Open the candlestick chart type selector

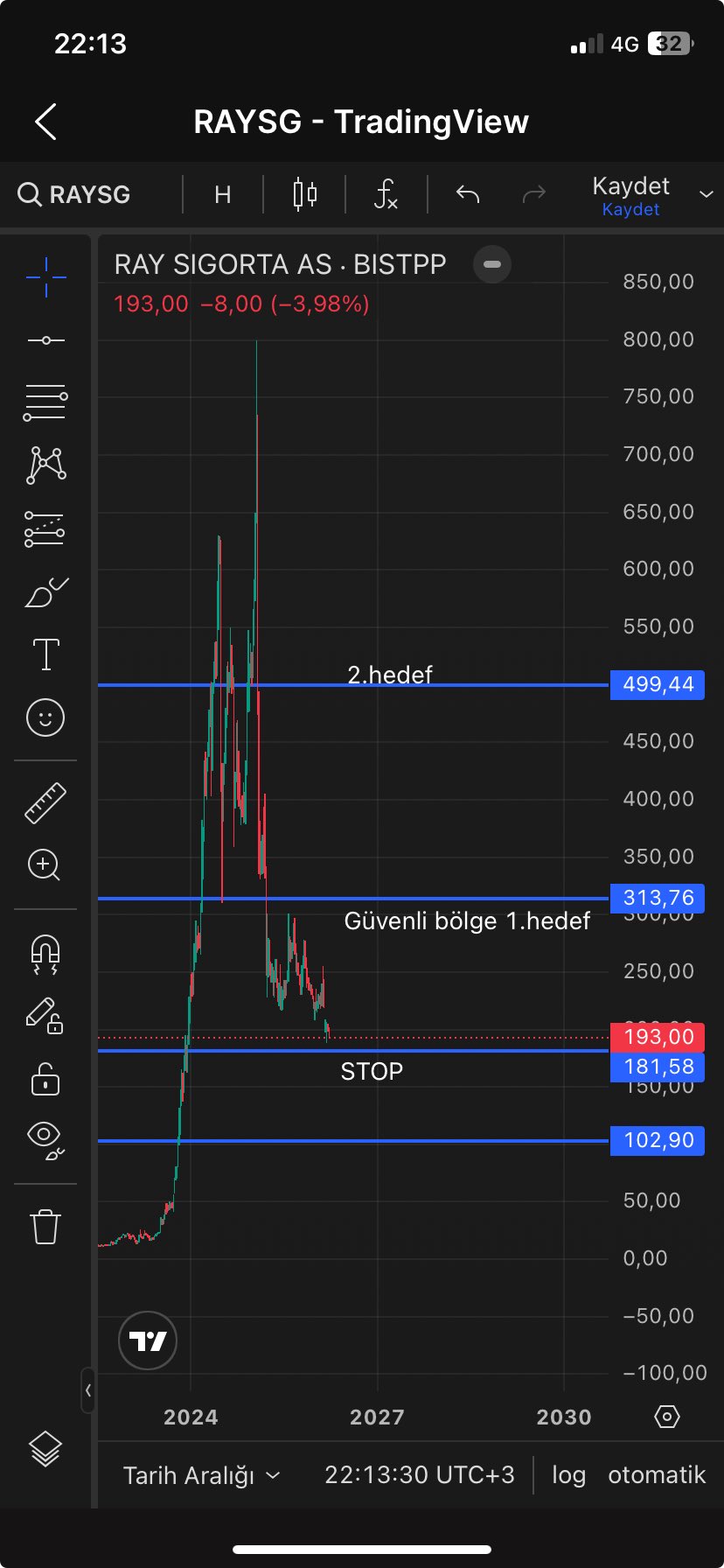coord(305,194)
